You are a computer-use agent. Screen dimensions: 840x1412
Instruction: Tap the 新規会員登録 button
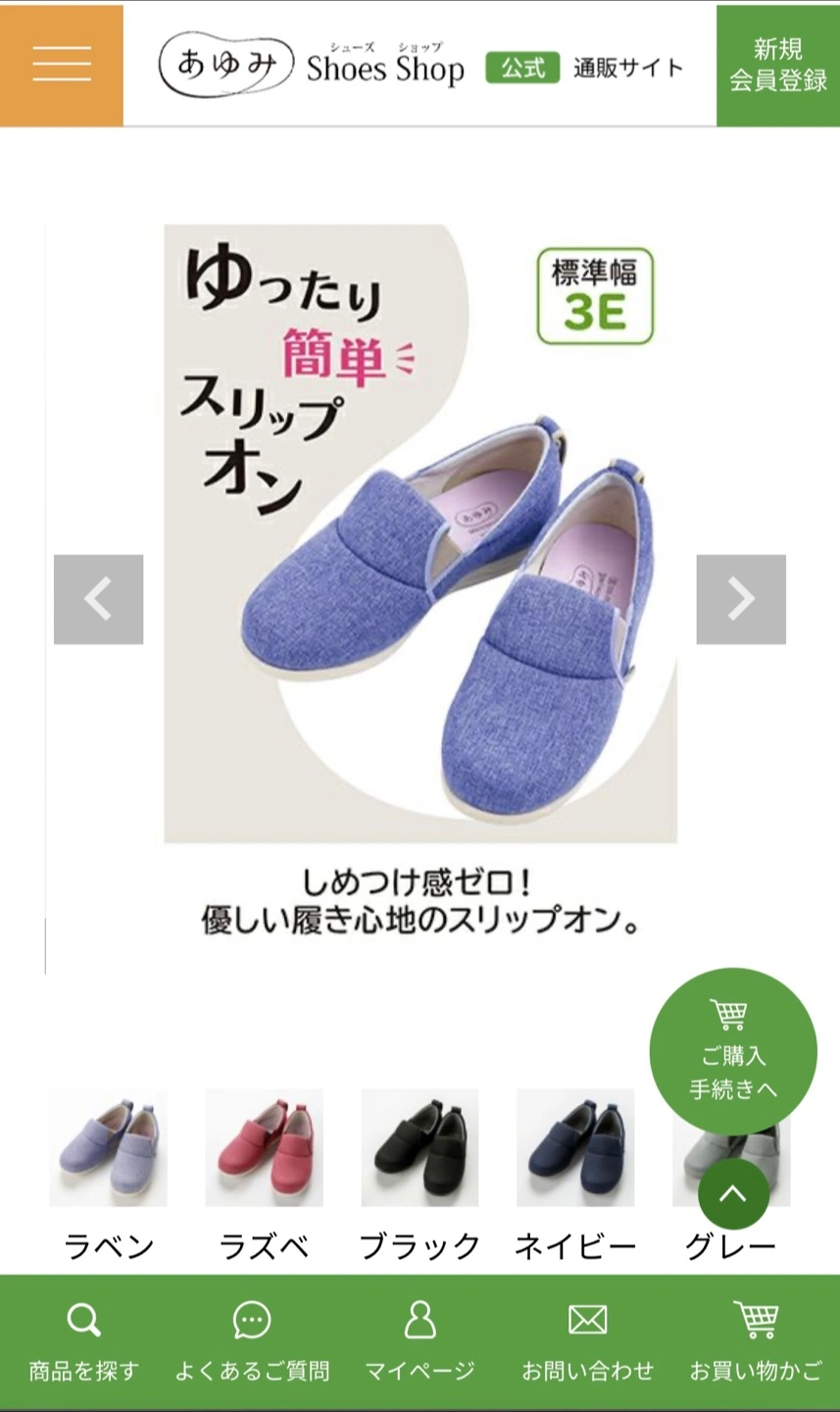(x=778, y=65)
